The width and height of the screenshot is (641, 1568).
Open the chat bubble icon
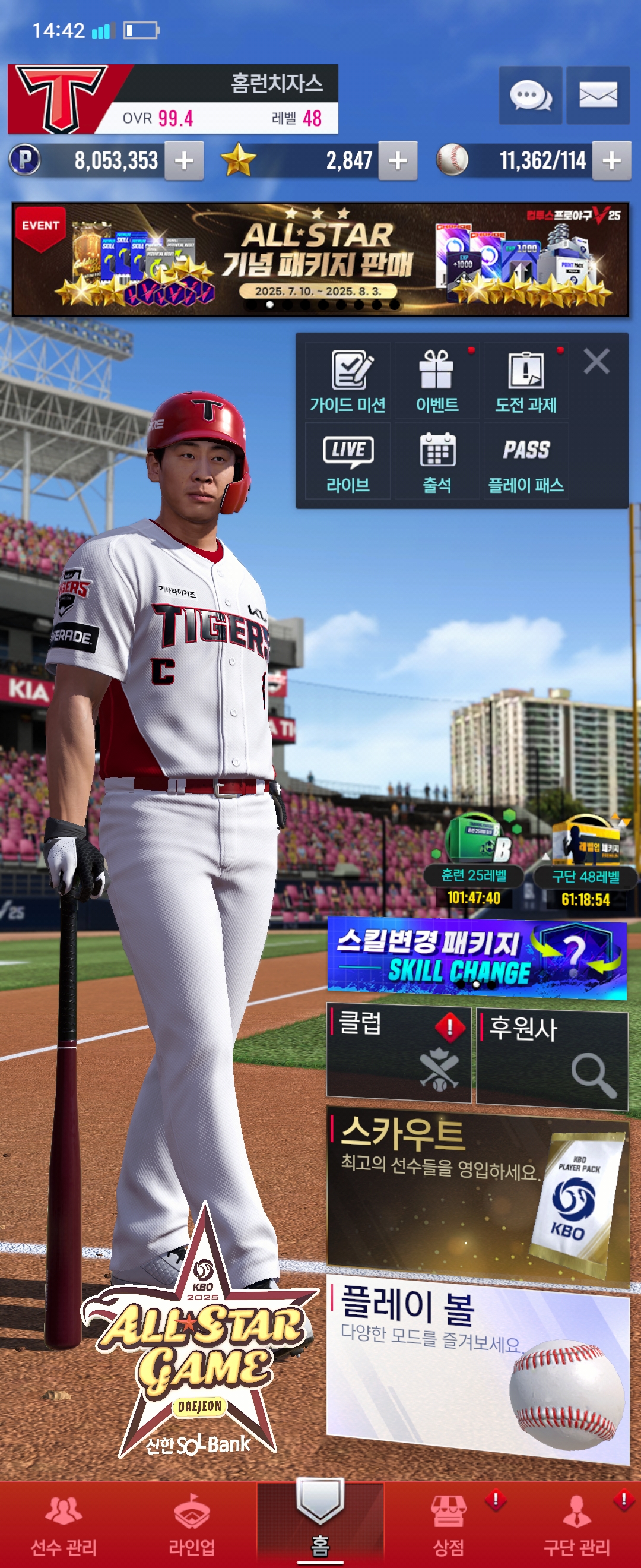pyautogui.click(x=529, y=96)
